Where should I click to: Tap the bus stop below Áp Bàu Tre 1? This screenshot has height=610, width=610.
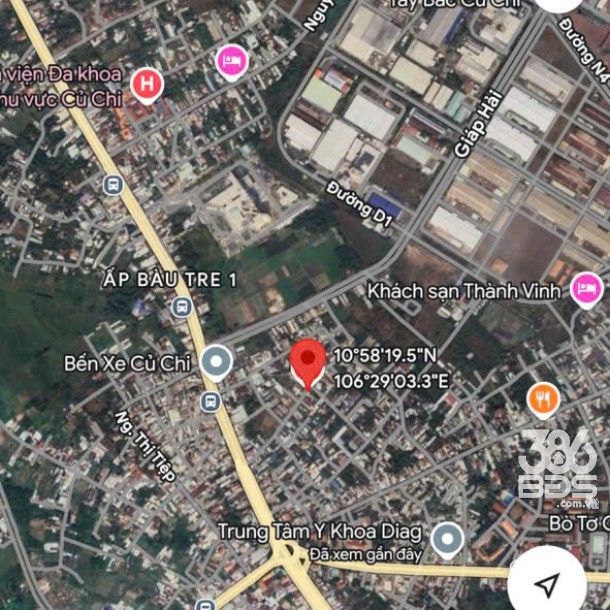(x=181, y=307)
